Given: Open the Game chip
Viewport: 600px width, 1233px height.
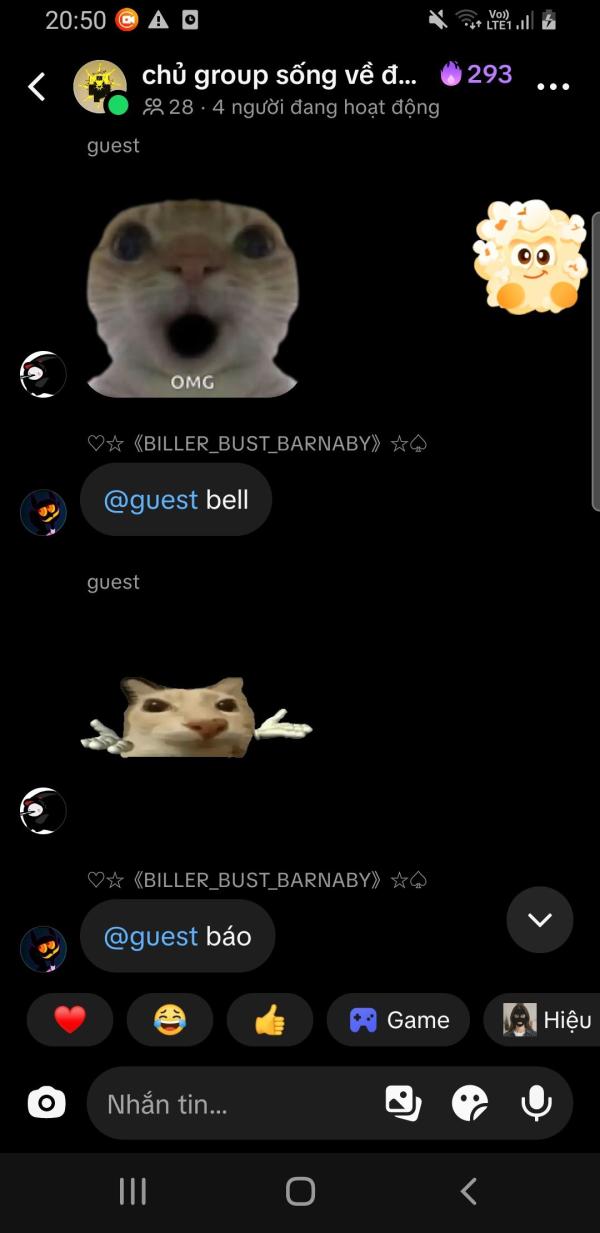Looking at the screenshot, I should tap(398, 1020).
